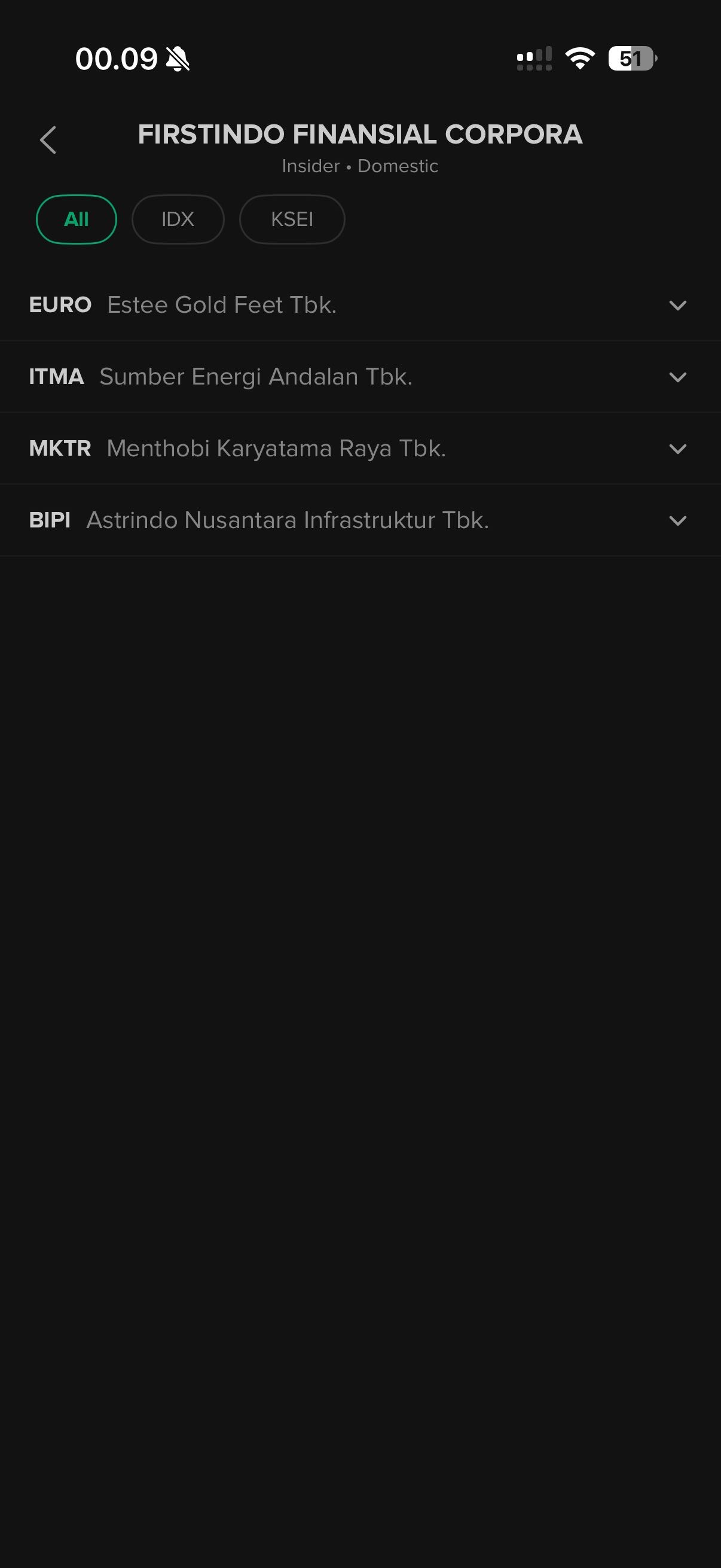Expand EURO Estee Gold Feet row

[x=677, y=305]
